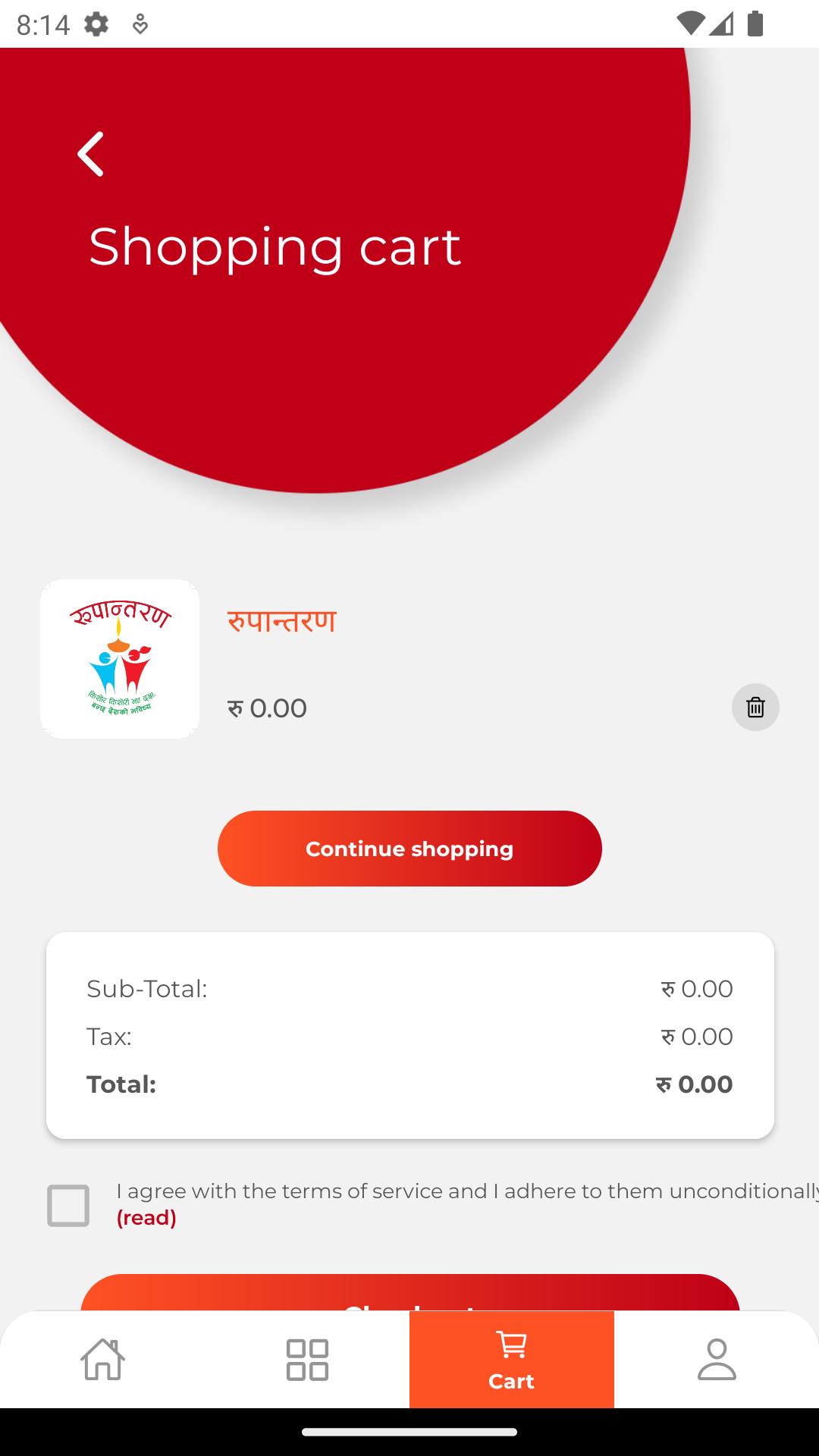
Task: Switch to the Home tab
Action: pyautogui.click(x=102, y=1359)
